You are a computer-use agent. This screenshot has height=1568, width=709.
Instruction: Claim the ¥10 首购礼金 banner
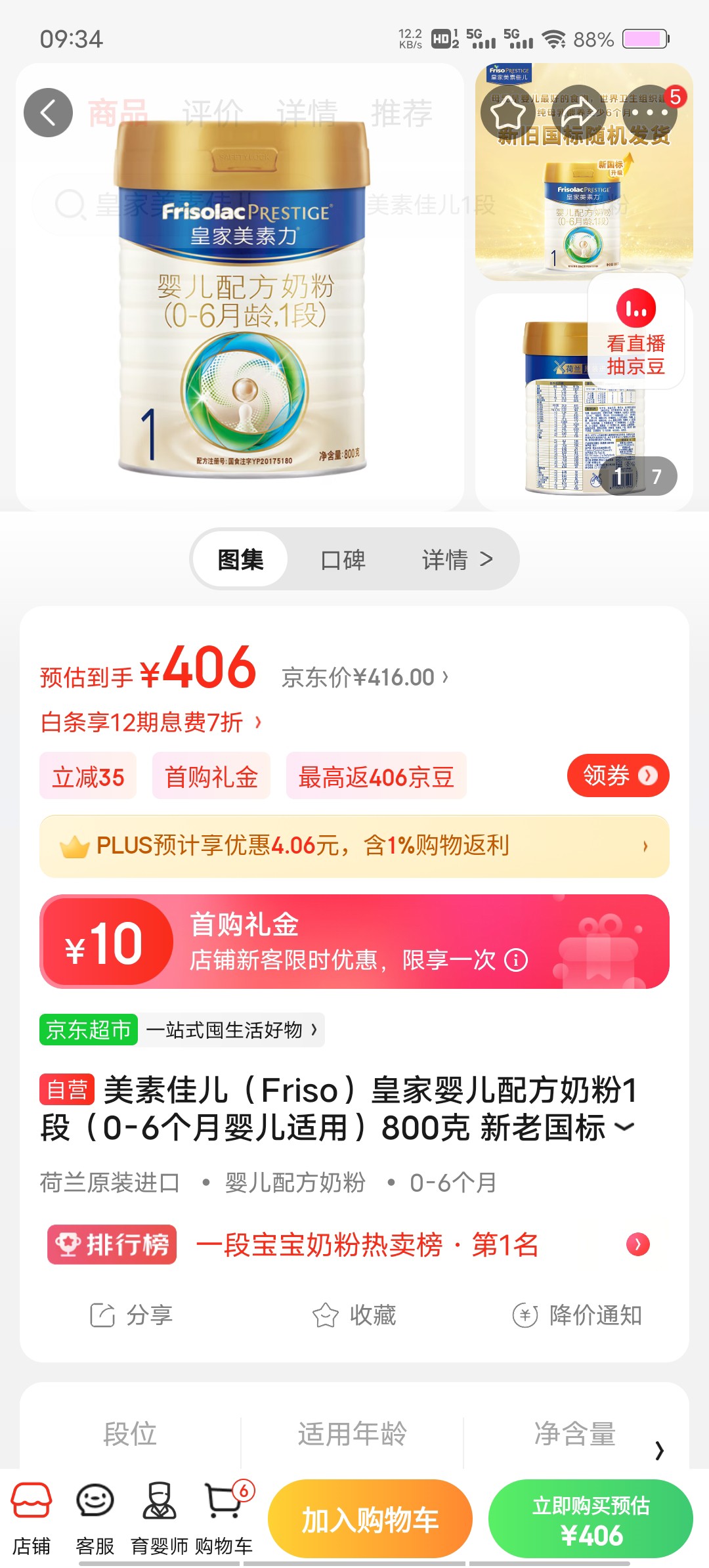coord(354,942)
